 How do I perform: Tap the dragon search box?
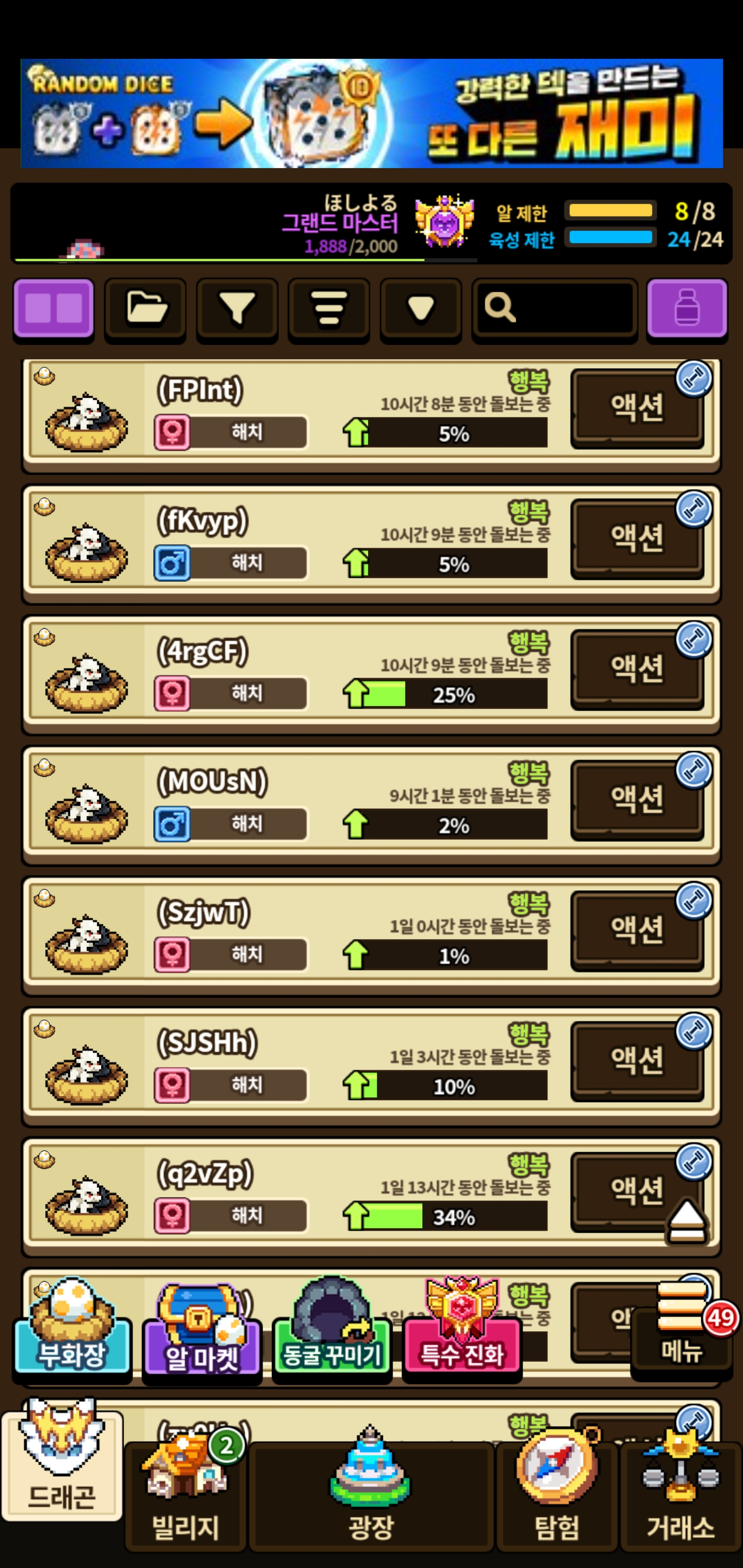coord(555,308)
